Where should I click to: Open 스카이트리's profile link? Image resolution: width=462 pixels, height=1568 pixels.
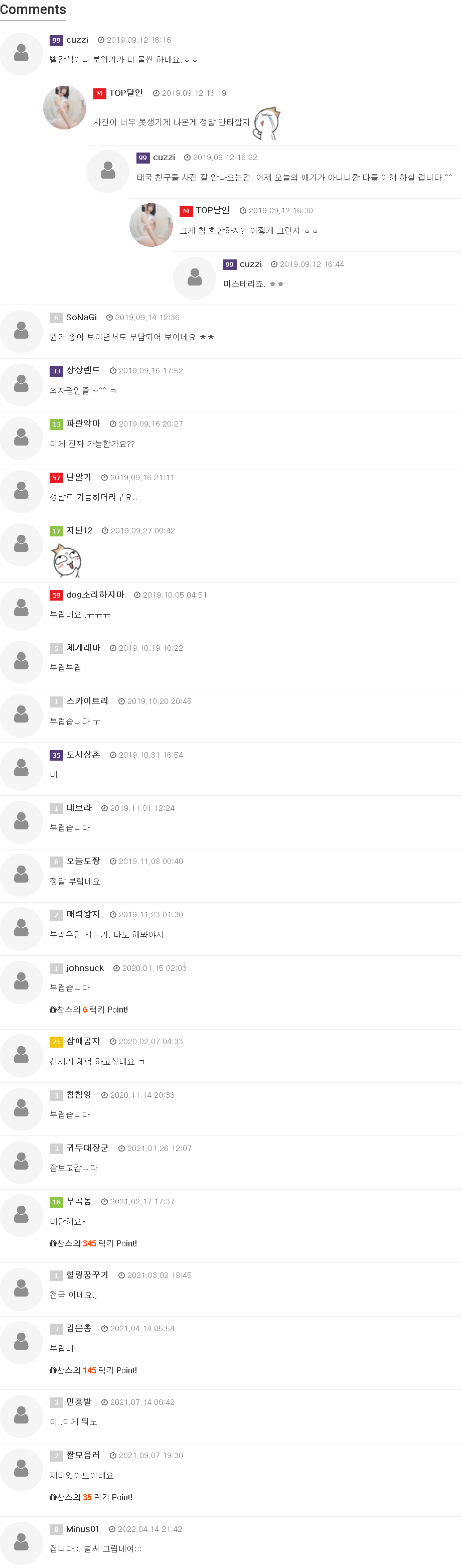87,701
